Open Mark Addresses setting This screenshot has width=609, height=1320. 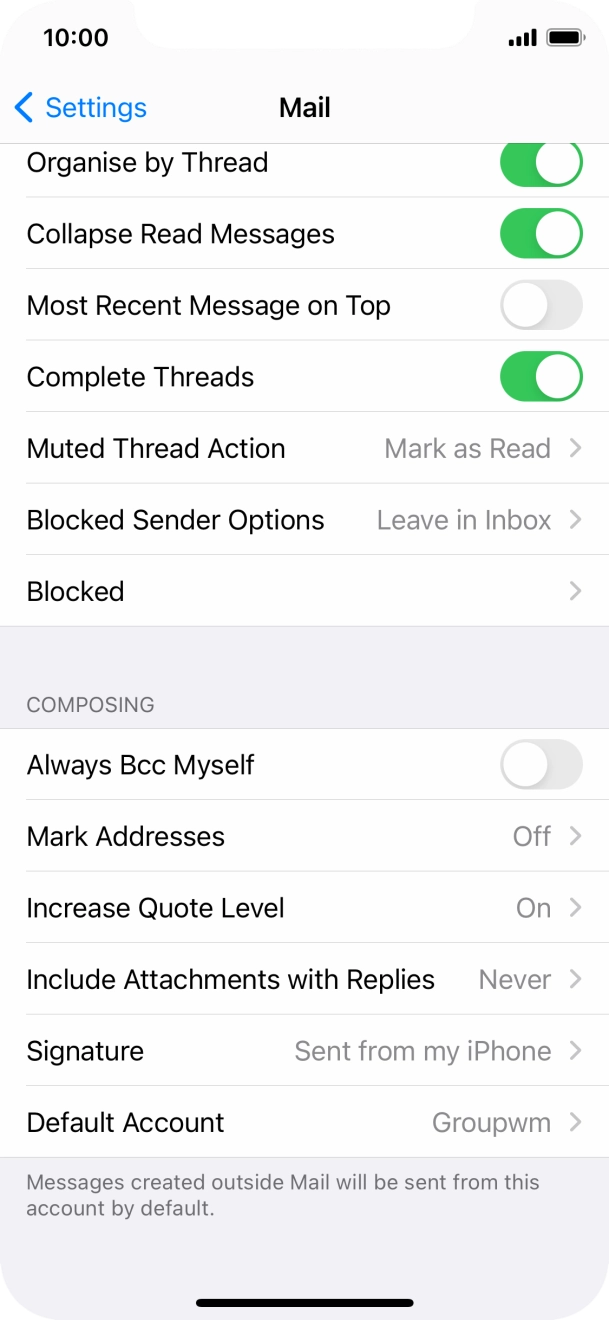pyautogui.click(x=304, y=836)
